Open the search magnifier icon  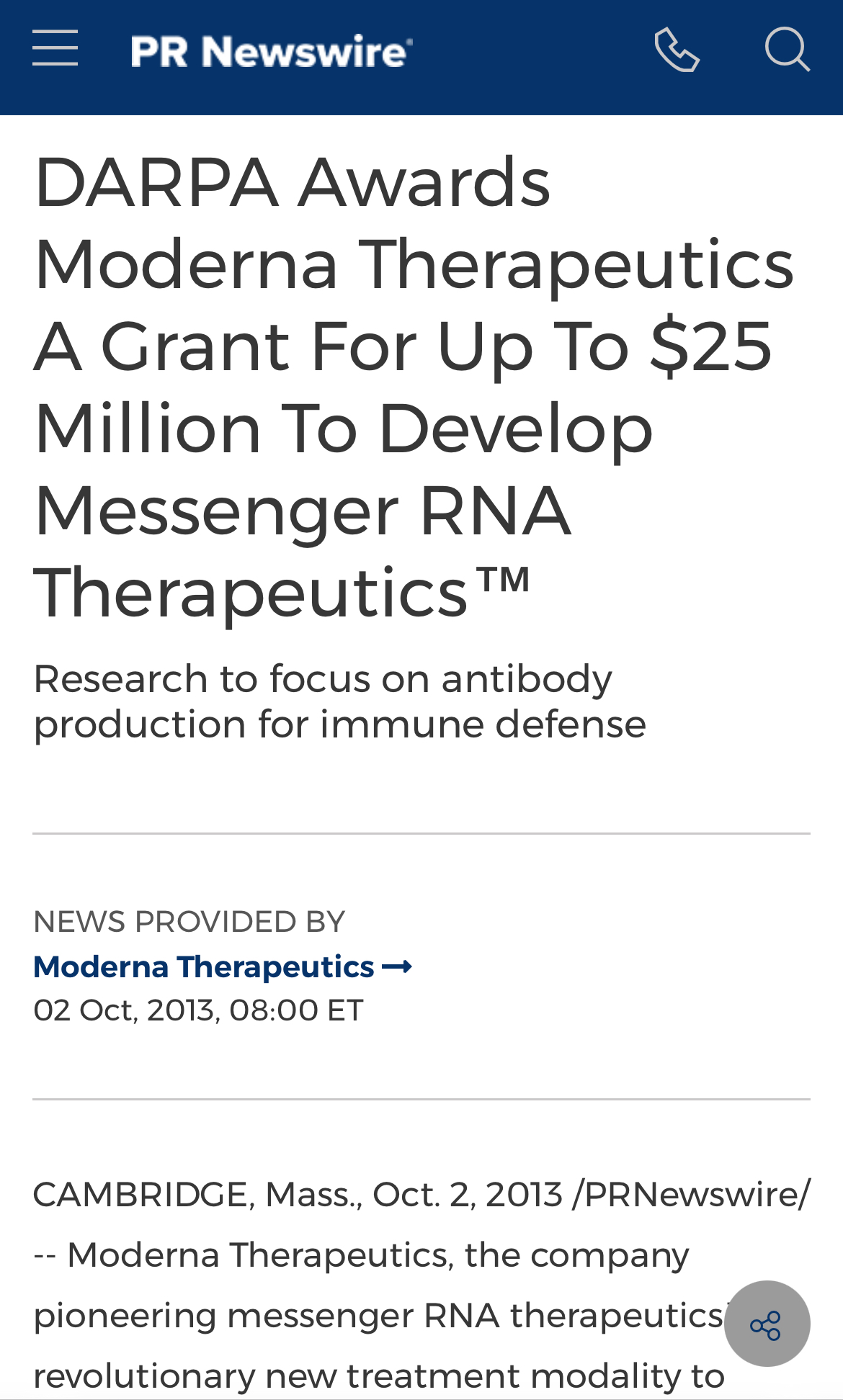788,50
